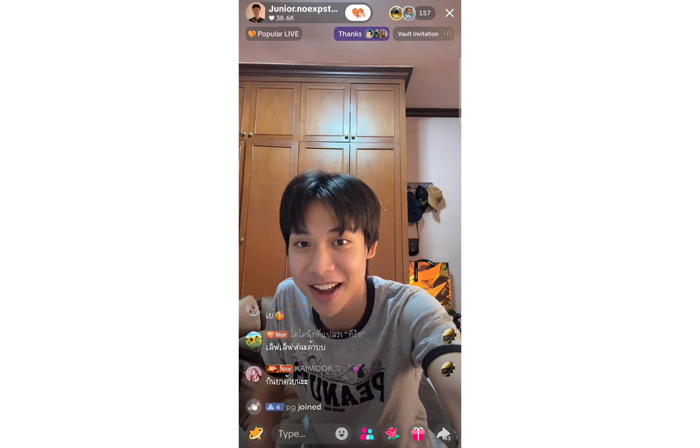This screenshot has height=448, width=700.
Task: Open the emoji picker in the comment box
Action: (342, 434)
